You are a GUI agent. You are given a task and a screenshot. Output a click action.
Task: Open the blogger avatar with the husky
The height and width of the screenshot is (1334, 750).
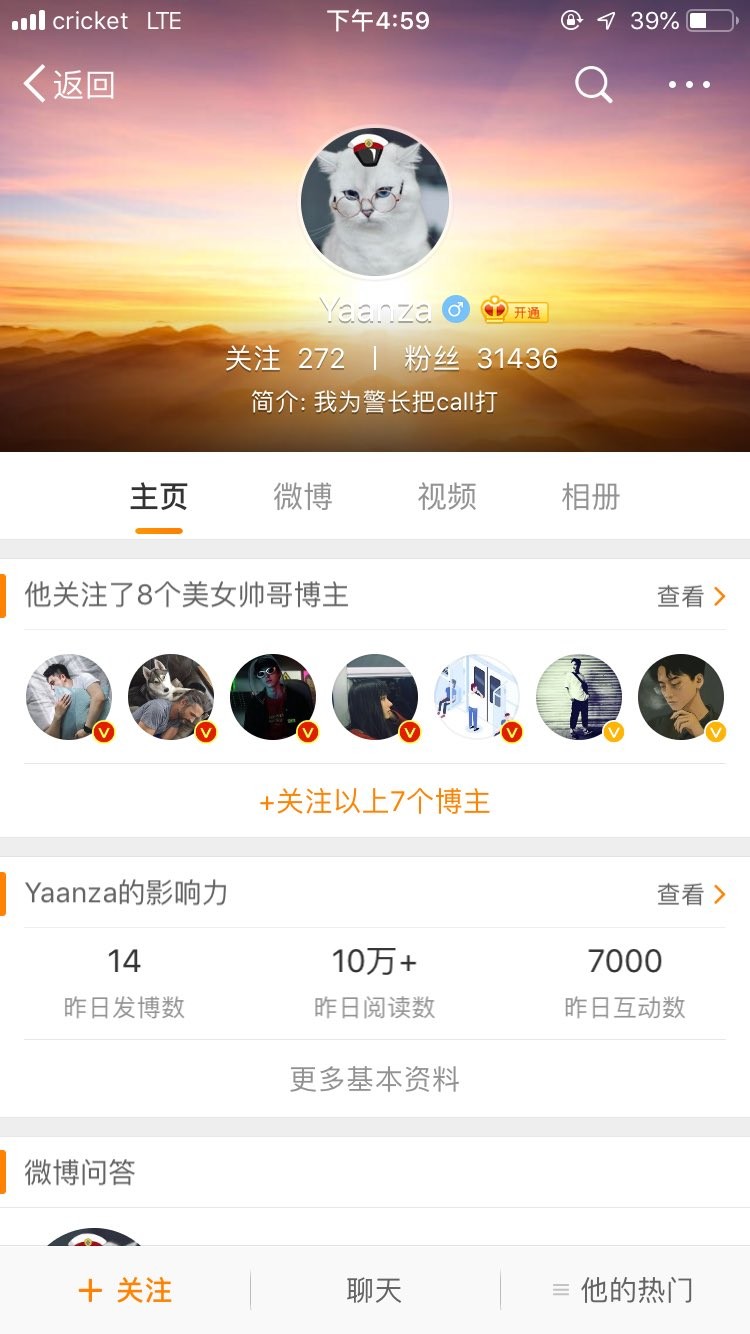(x=171, y=697)
